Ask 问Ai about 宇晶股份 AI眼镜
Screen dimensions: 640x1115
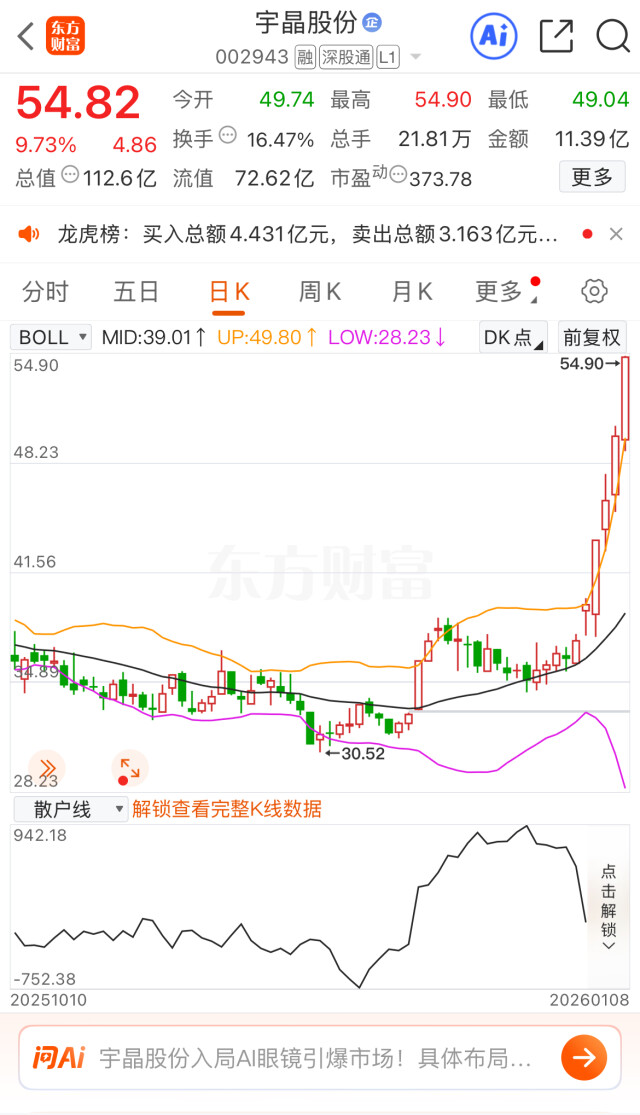point(318,1058)
